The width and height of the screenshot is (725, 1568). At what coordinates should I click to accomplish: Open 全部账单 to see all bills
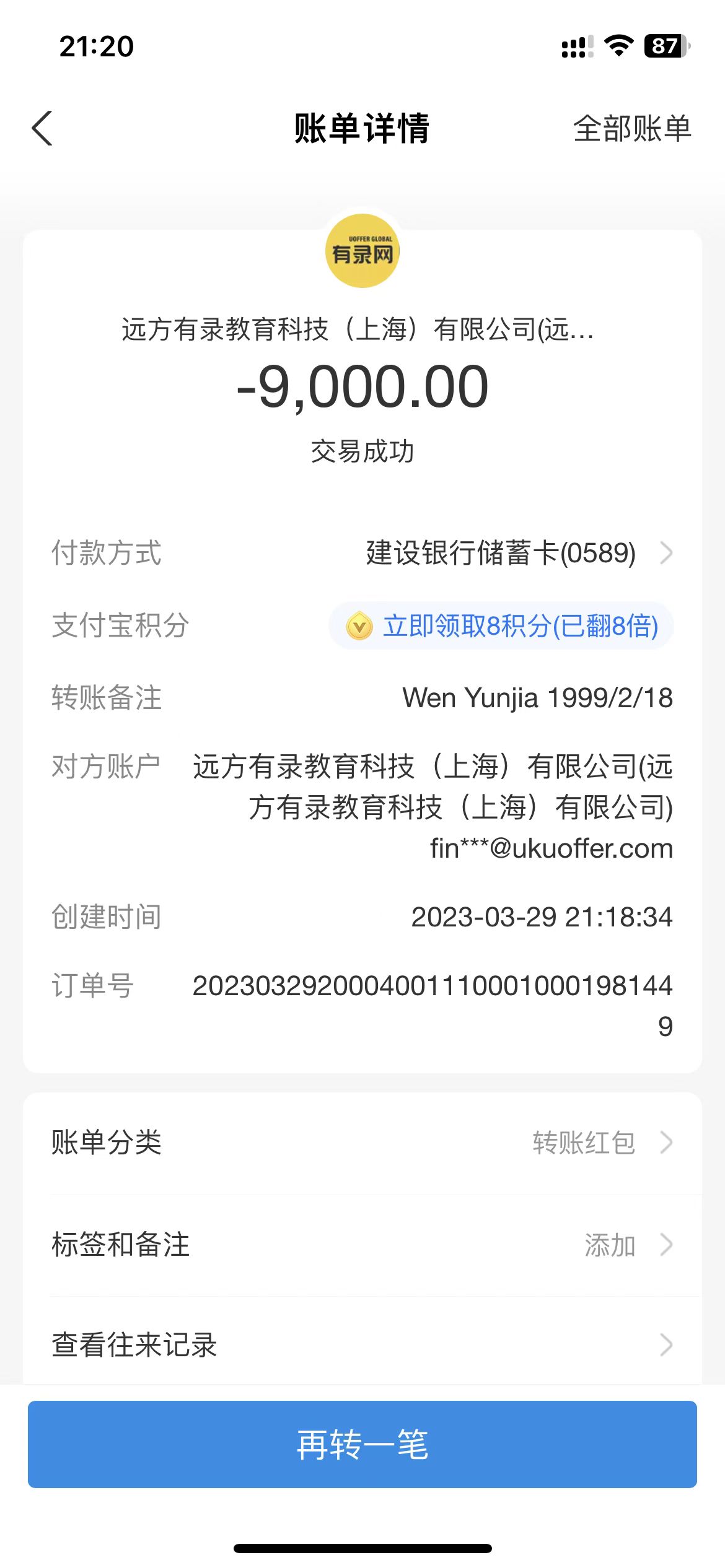point(631,129)
